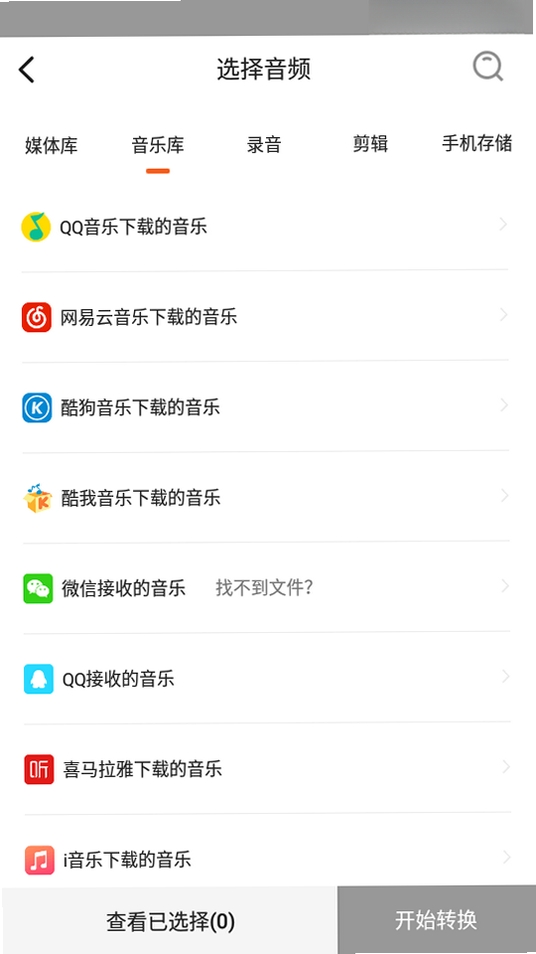Tap the 找不到文件? help link
The height and width of the screenshot is (954, 536).
tap(264, 588)
